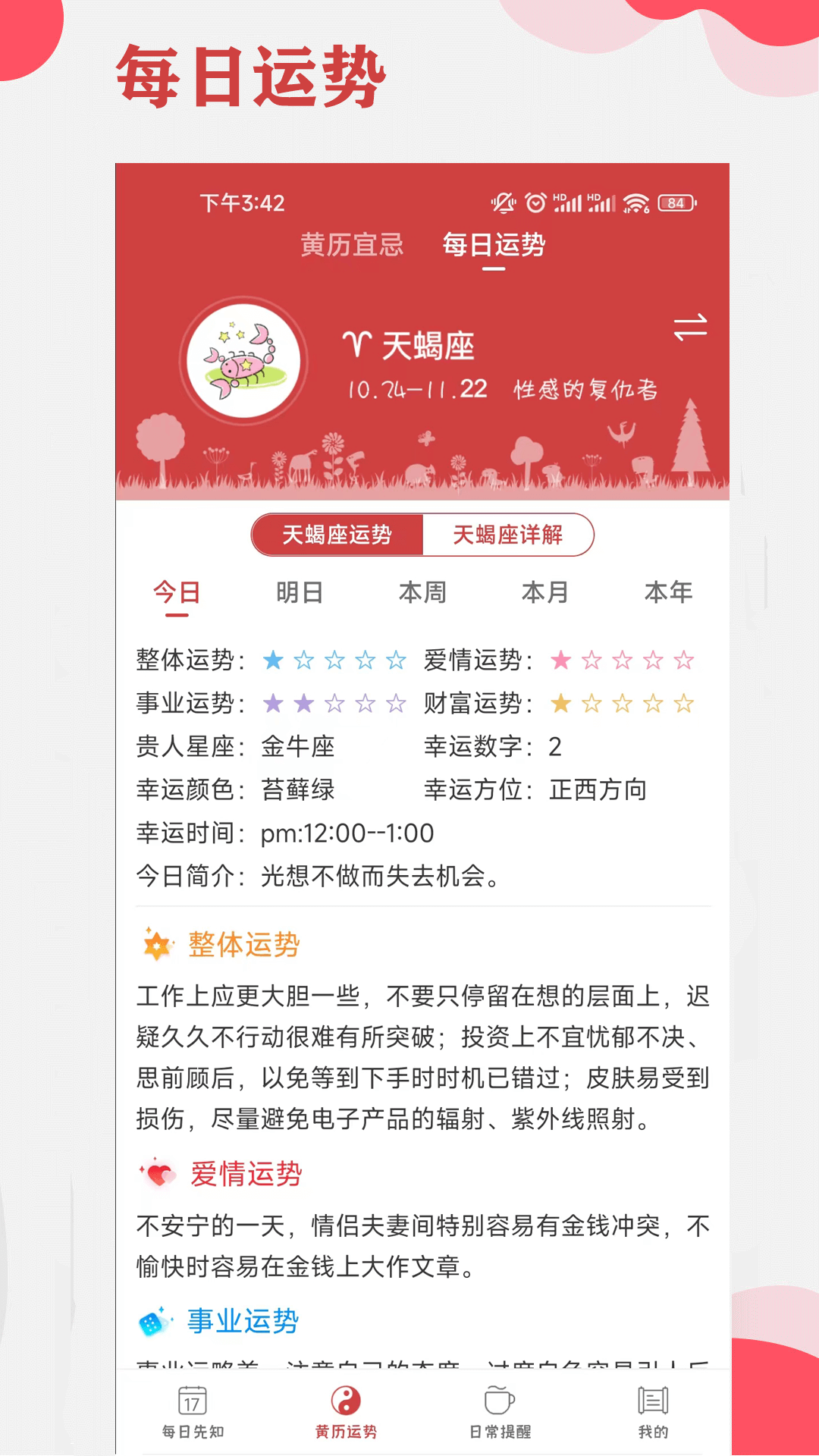819x1456 pixels.
Task: Open 天蝎座详解 details button
Action: coord(507,535)
